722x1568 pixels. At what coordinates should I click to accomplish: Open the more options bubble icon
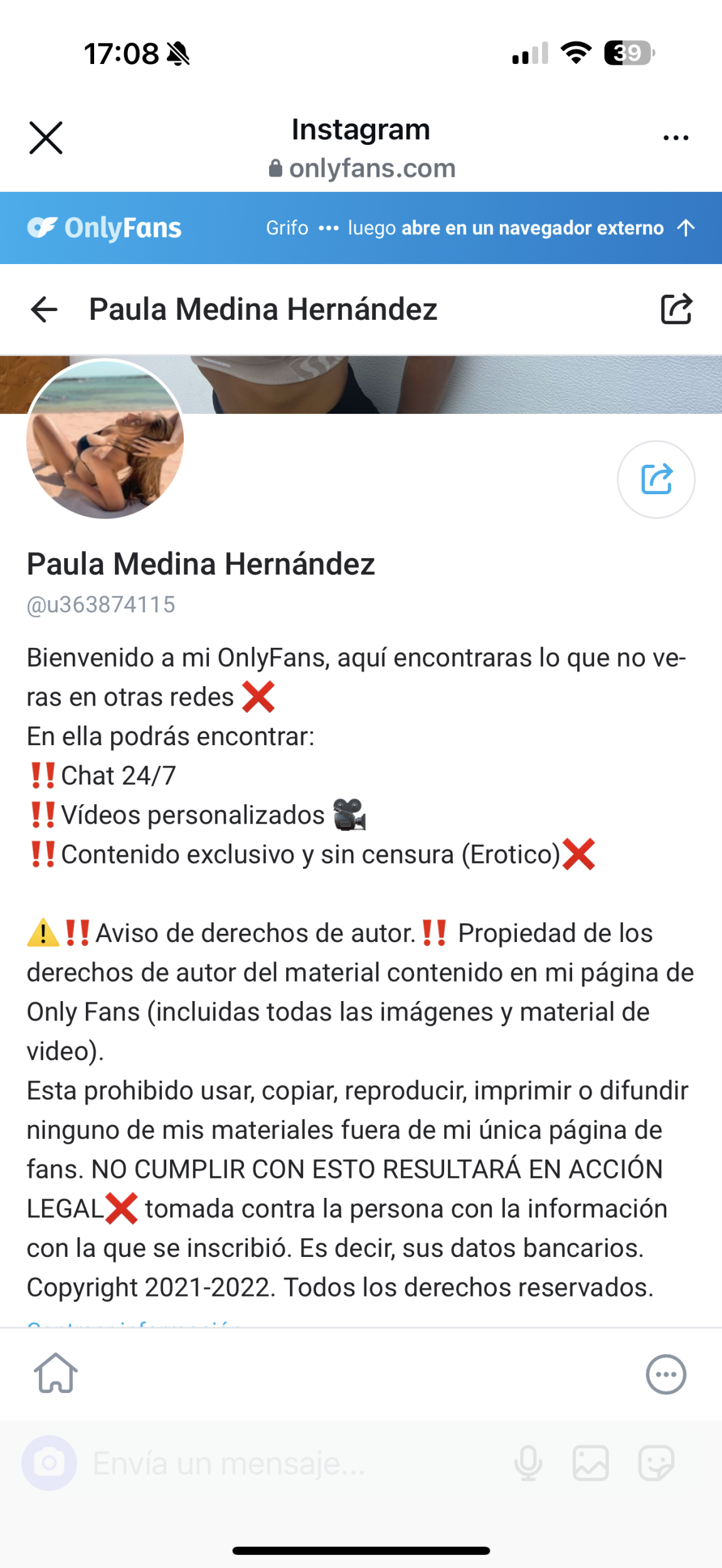666,1374
